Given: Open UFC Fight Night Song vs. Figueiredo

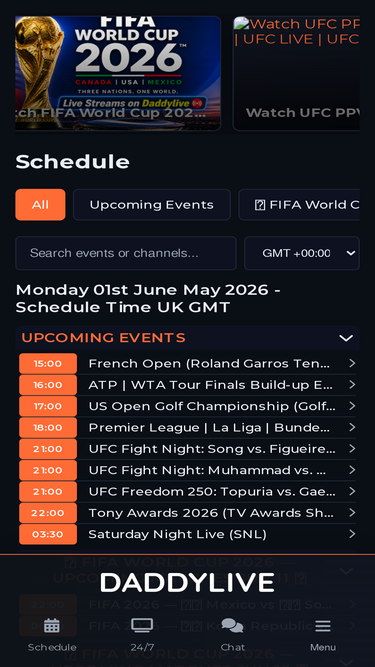Looking at the screenshot, I should coord(187,448).
